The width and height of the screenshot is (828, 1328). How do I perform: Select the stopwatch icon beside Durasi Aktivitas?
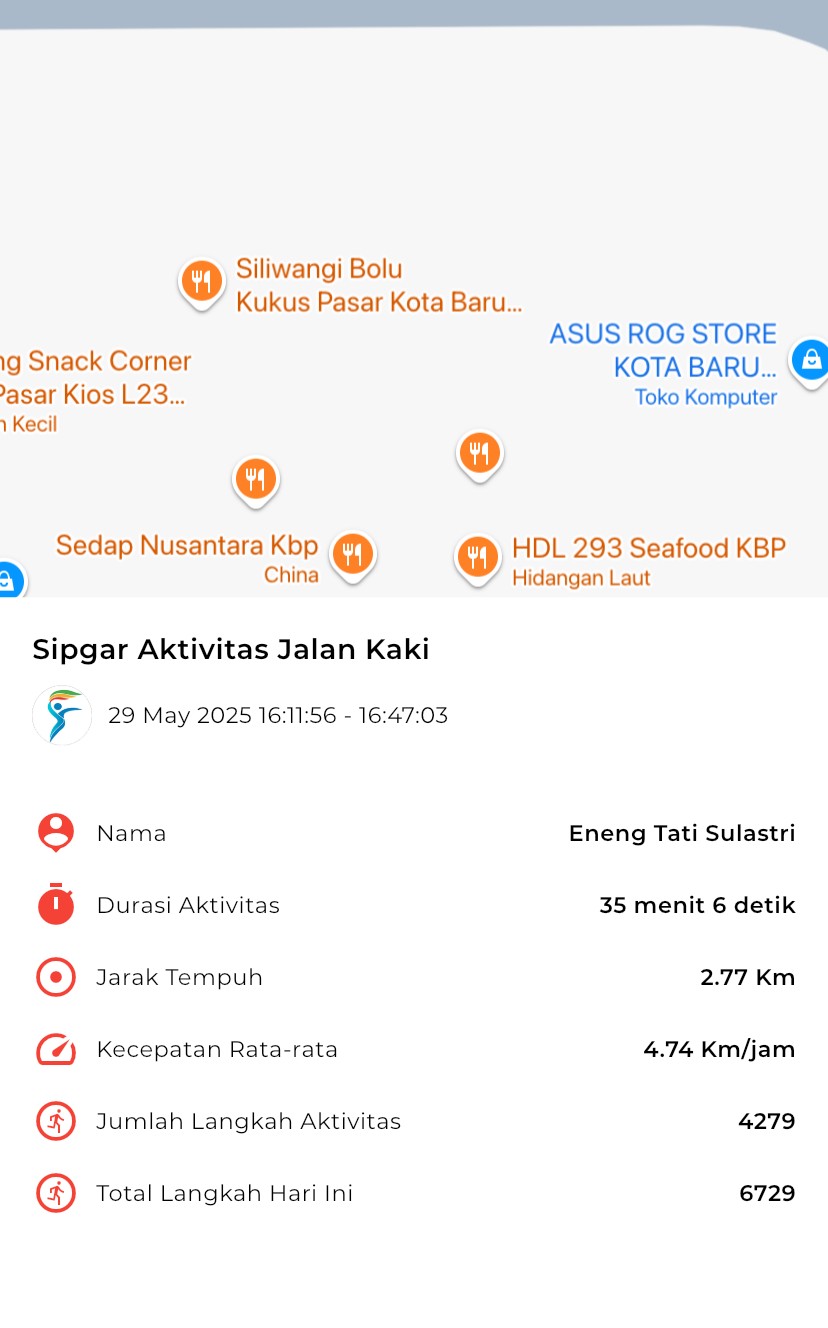(56, 904)
